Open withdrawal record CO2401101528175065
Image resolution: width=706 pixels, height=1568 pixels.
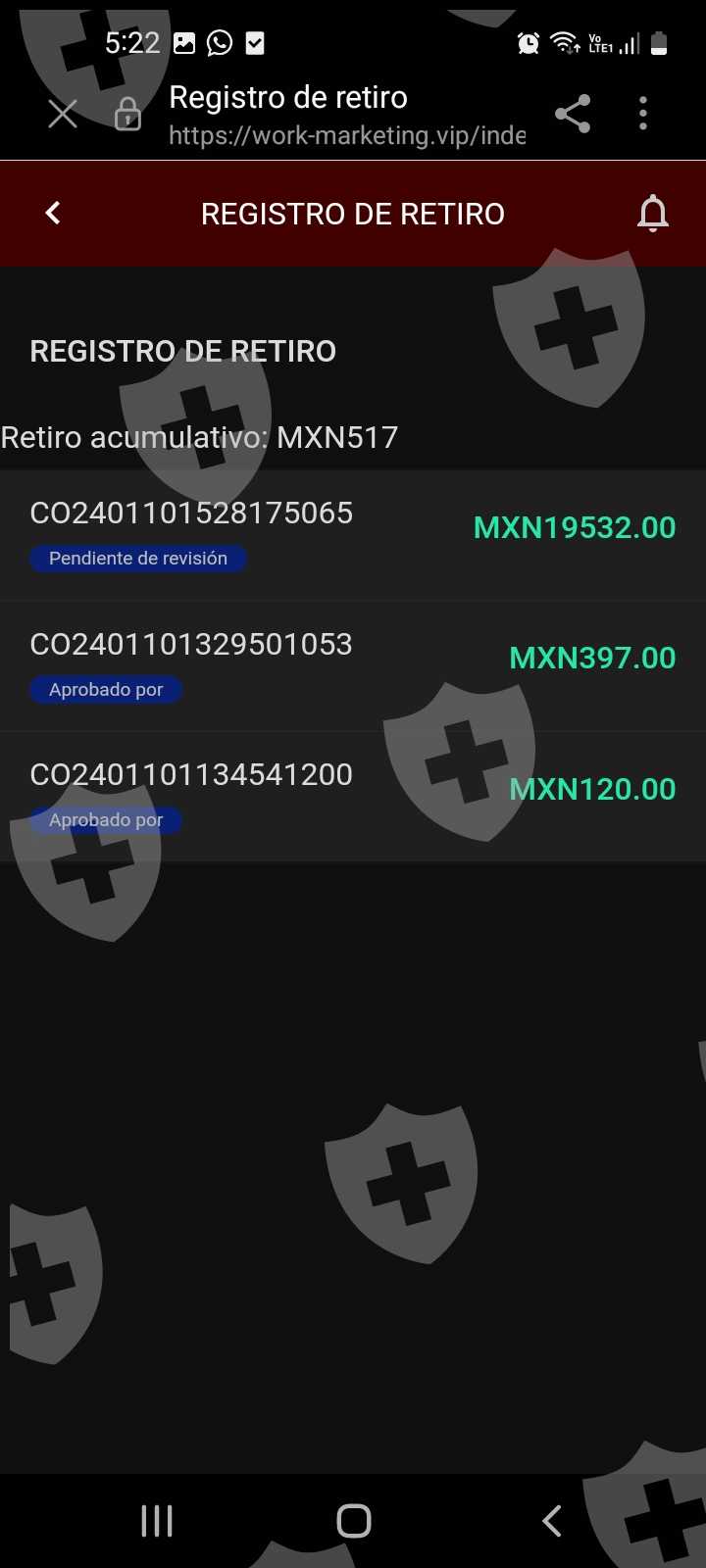pos(353,535)
